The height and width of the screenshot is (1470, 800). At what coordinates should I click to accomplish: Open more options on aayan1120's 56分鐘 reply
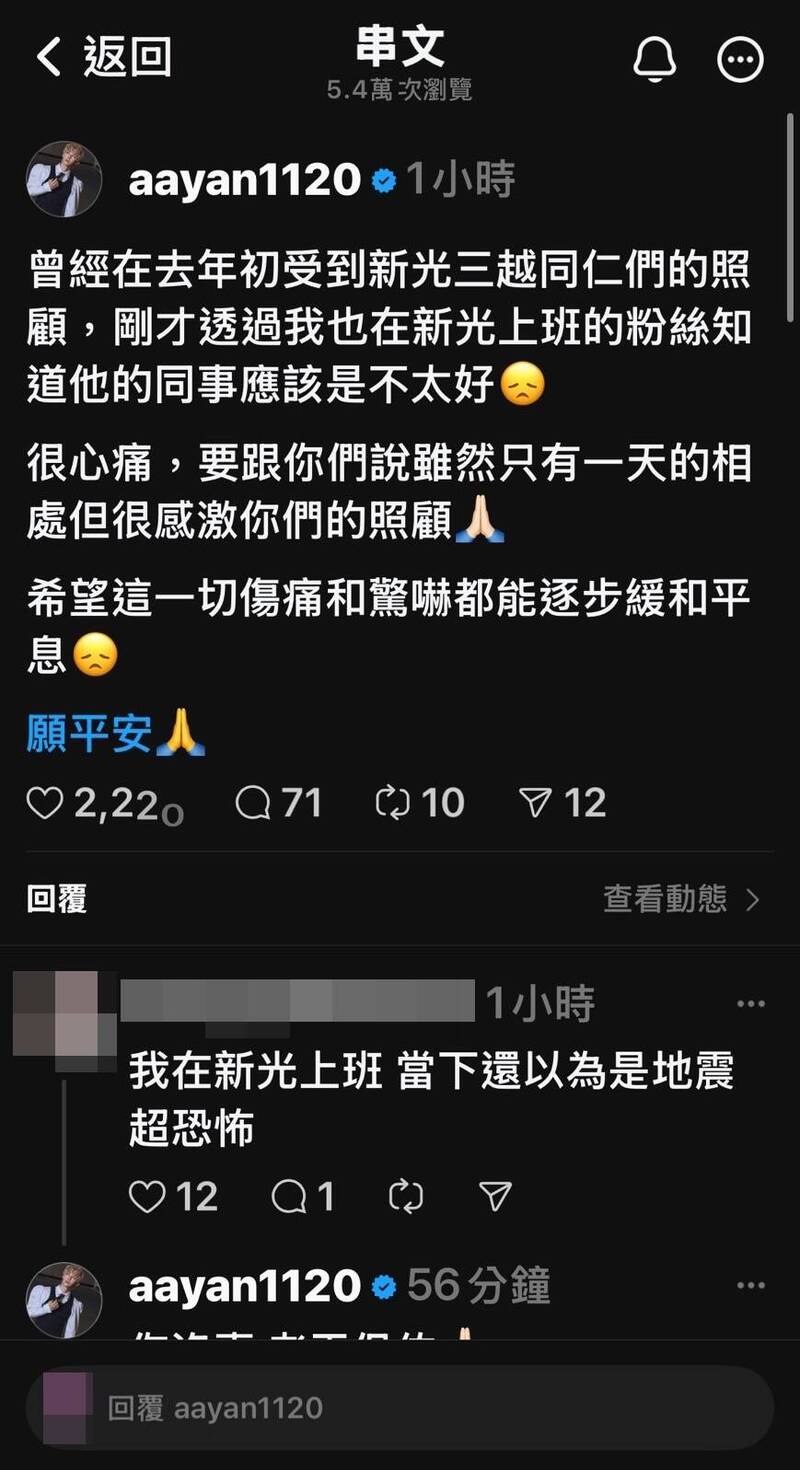[750, 1286]
